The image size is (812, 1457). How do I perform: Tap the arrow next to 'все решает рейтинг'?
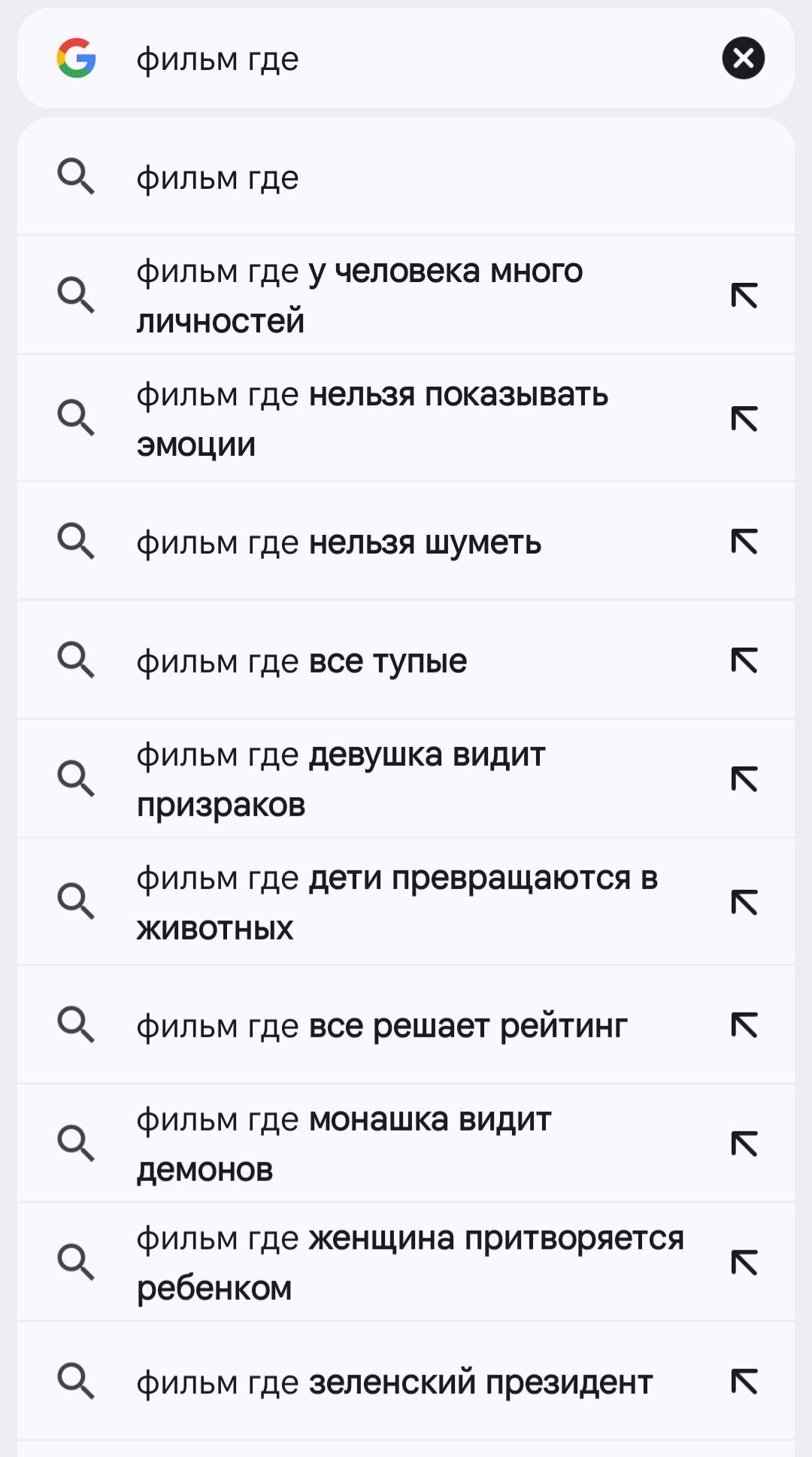(744, 1025)
